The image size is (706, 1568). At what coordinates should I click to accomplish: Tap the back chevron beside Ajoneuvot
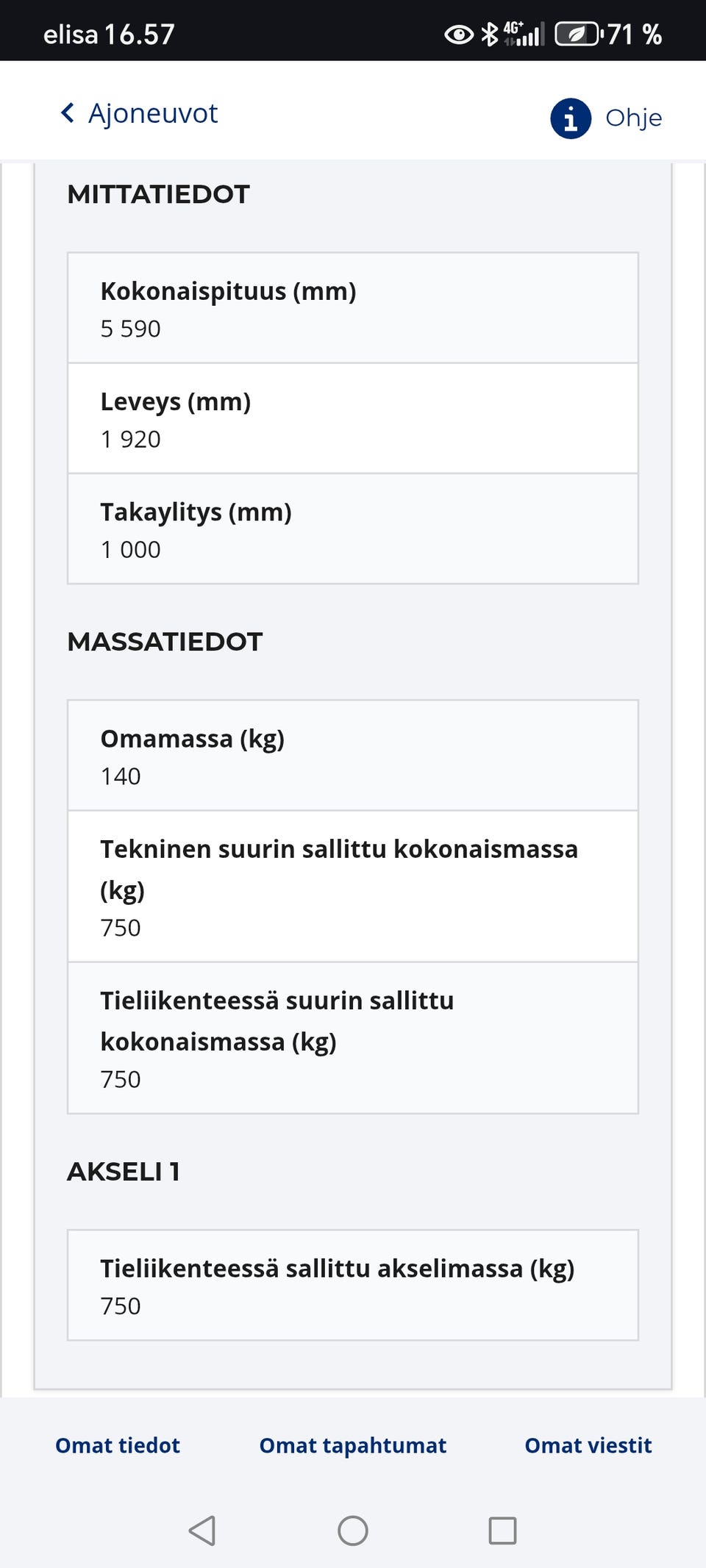click(68, 112)
